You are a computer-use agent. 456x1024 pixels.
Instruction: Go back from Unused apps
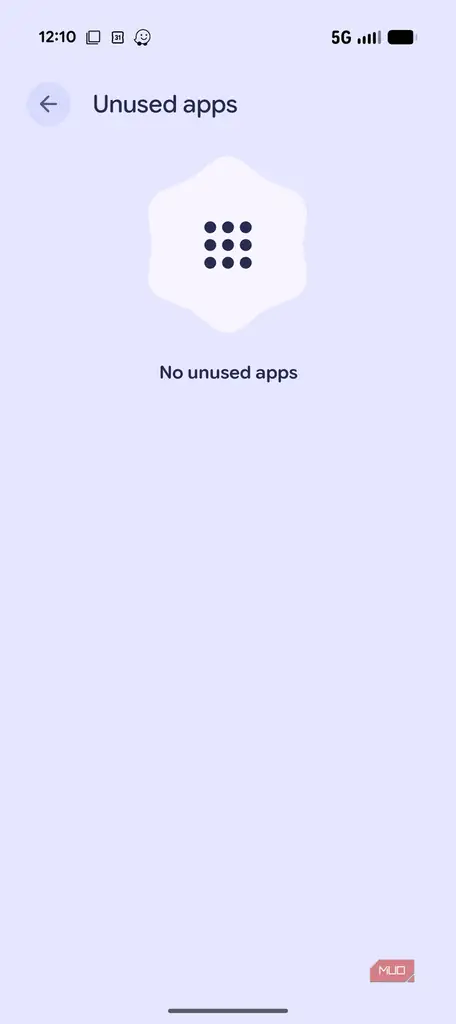[x=48, y=104]
